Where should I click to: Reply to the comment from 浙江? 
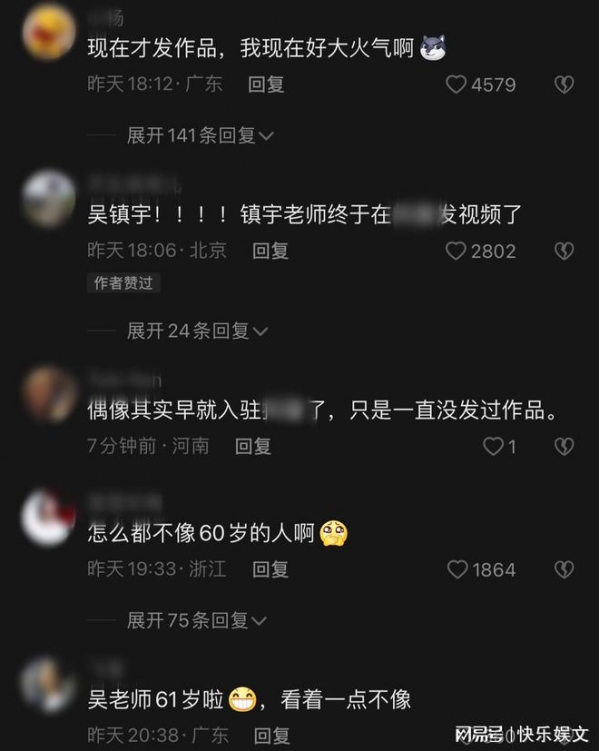tap(271, 569)
